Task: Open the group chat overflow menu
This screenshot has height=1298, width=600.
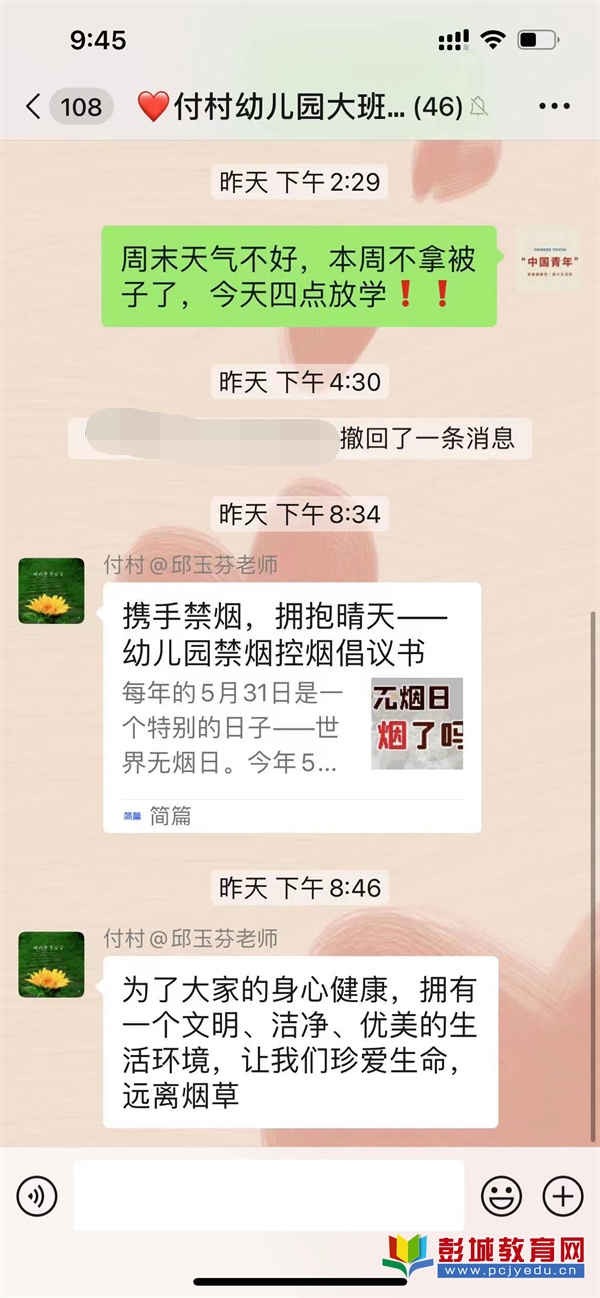Action: [554, 106]
